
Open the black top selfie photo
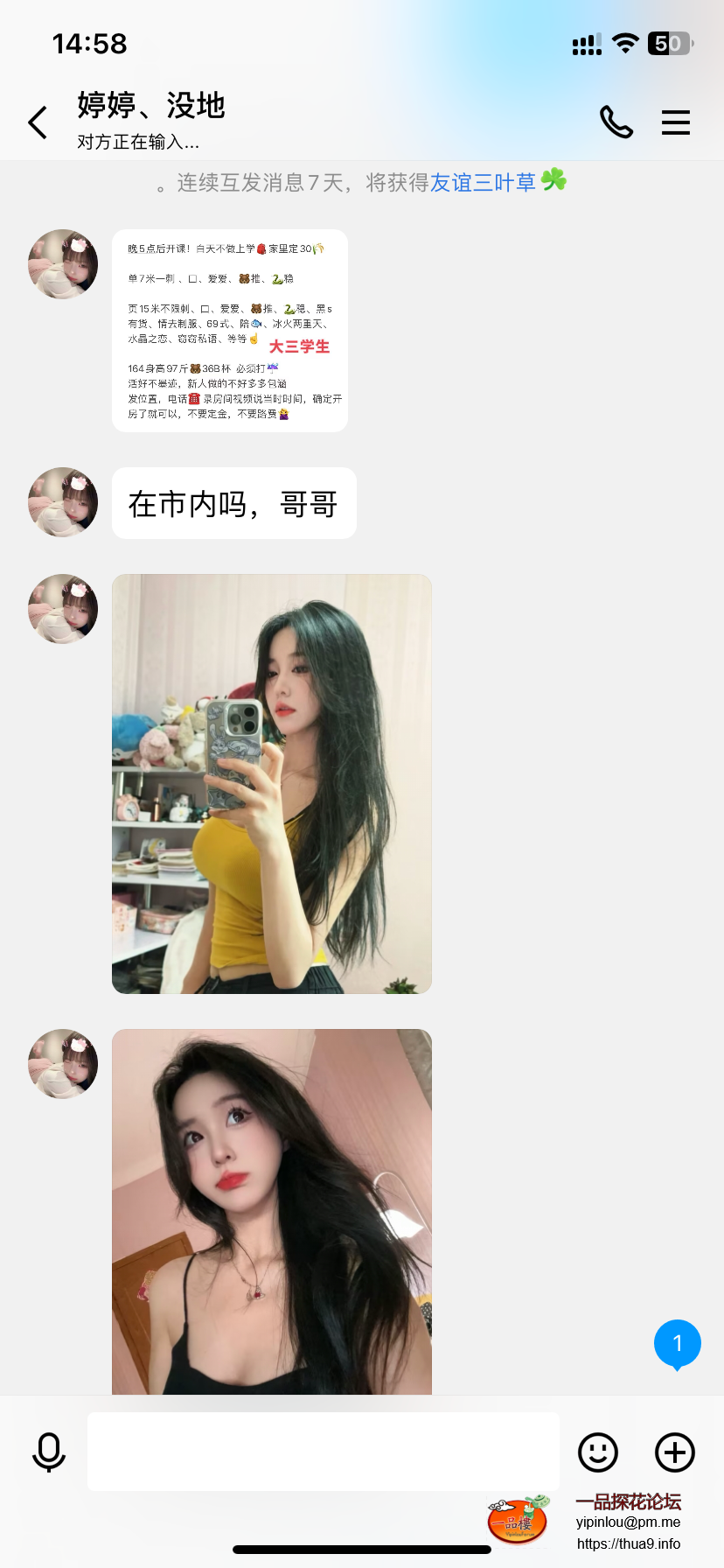(x=272, y=1212)
